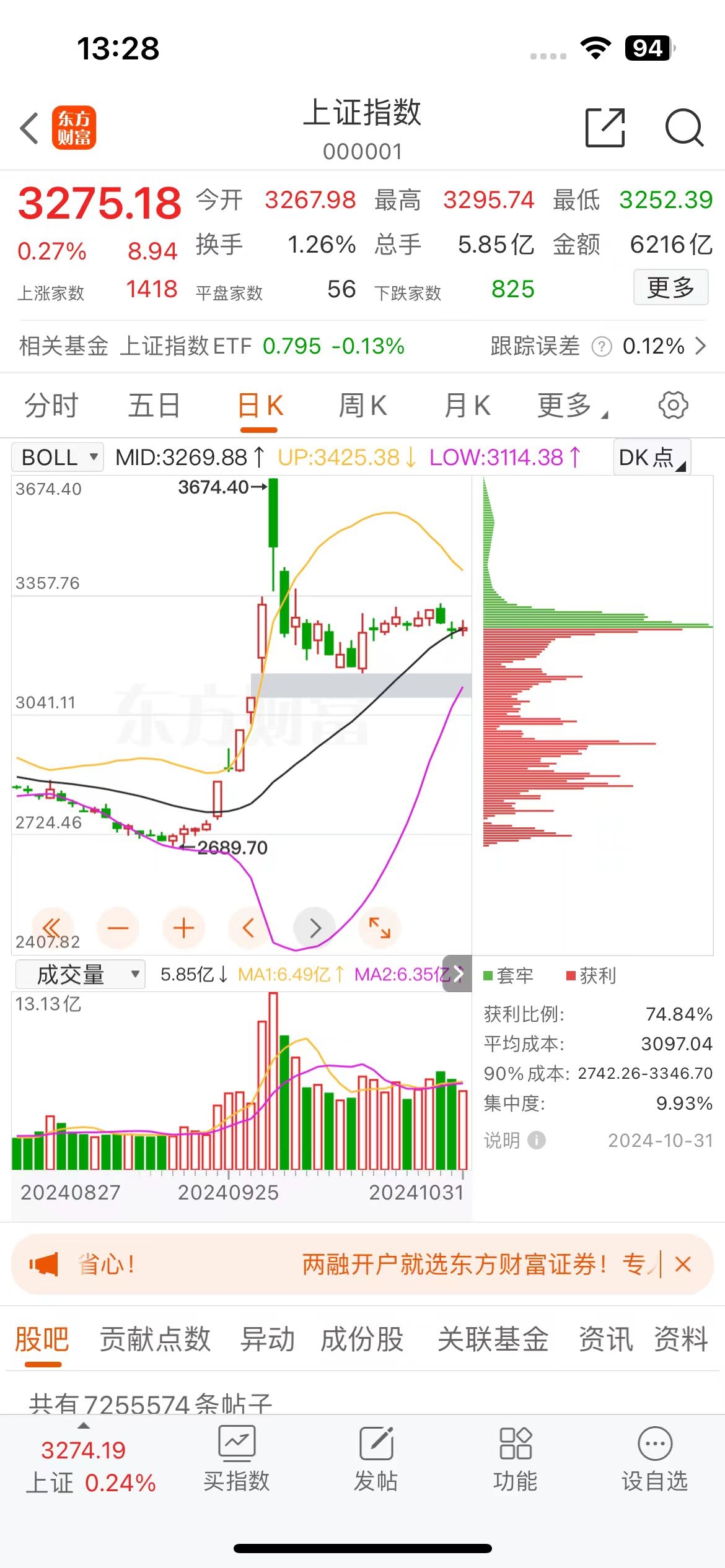
Task: Open the 成交量 indicator dropdown
Action: point(81,975)
